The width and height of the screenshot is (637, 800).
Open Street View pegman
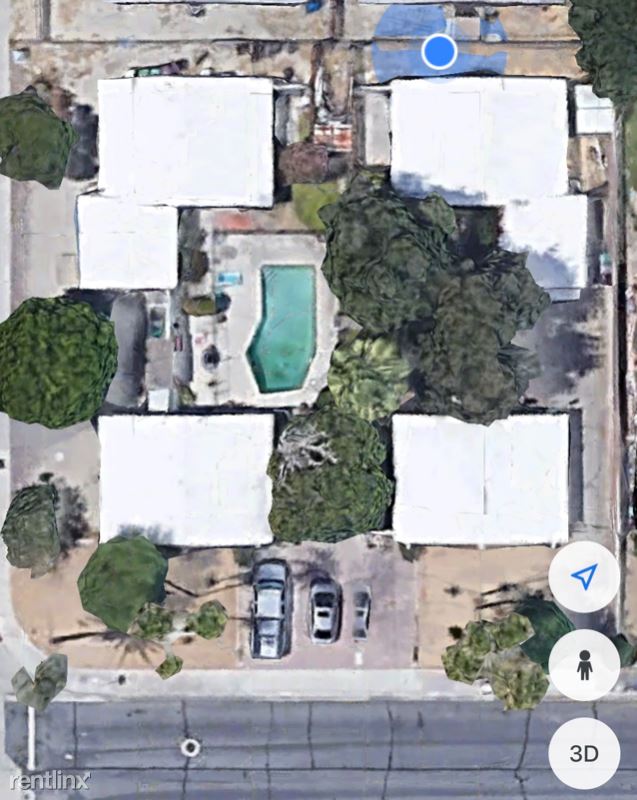[x=584, y=665]
